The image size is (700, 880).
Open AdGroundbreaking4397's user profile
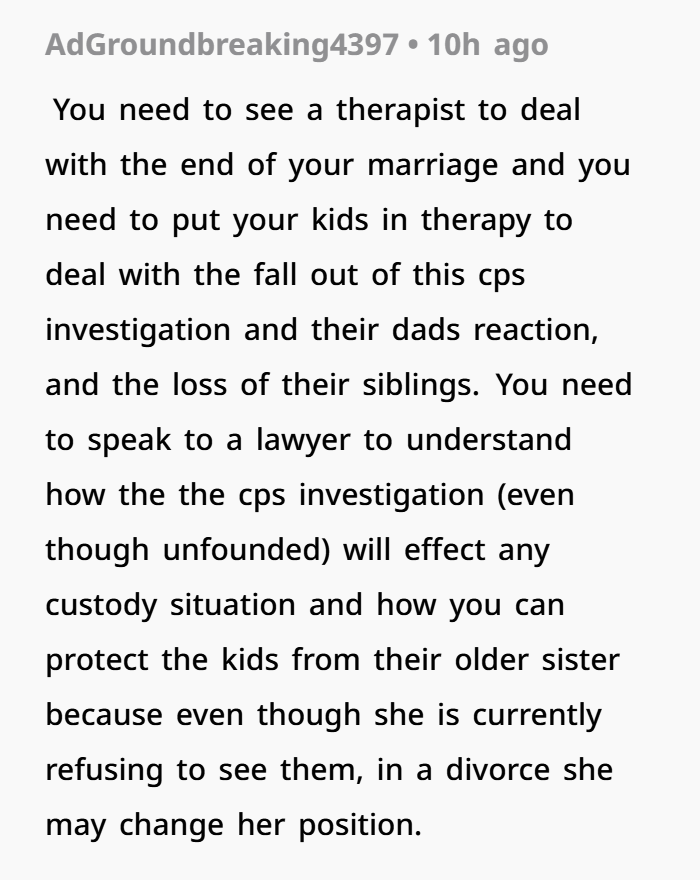(222, 45)
